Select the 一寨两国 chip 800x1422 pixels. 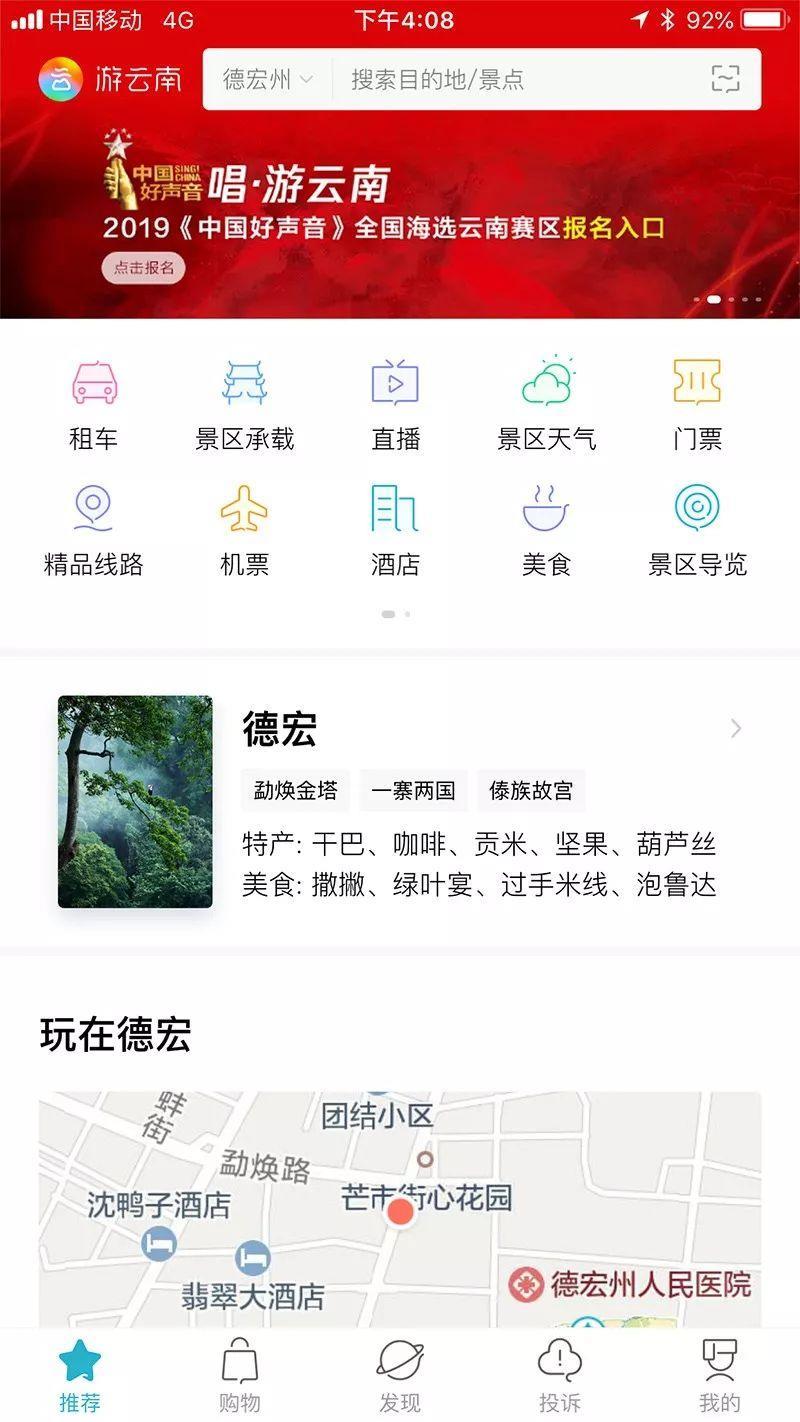tap(413, 791)
